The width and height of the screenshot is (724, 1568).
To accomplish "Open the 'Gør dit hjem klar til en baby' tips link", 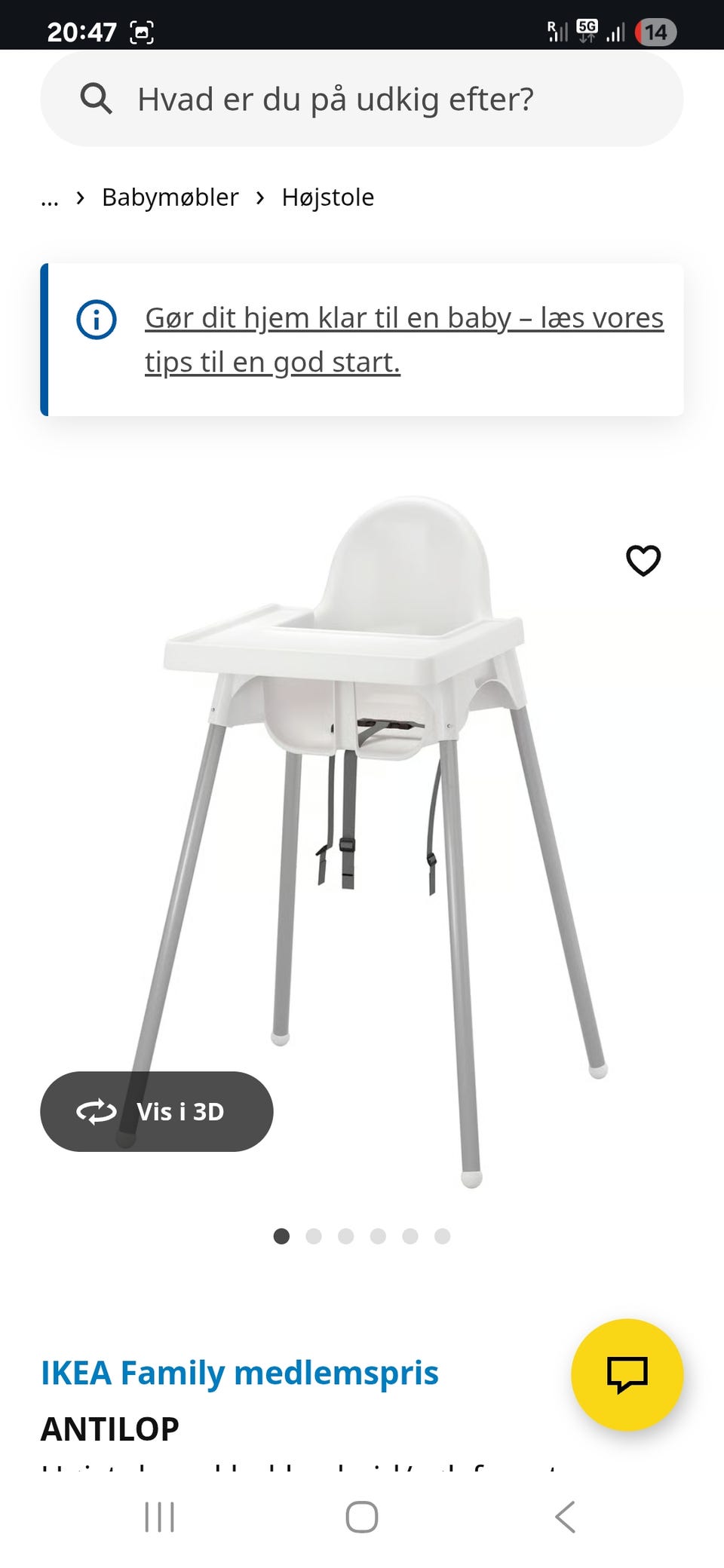I will pos(403,339).
